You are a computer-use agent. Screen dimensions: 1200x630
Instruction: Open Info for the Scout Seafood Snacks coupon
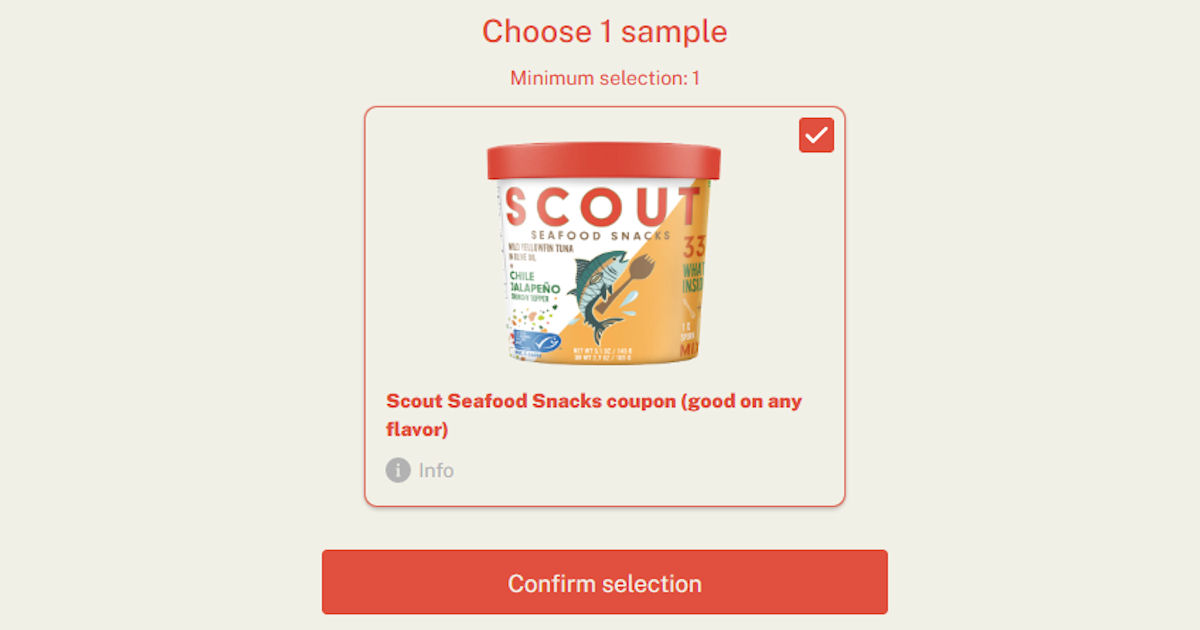[420, 470]
